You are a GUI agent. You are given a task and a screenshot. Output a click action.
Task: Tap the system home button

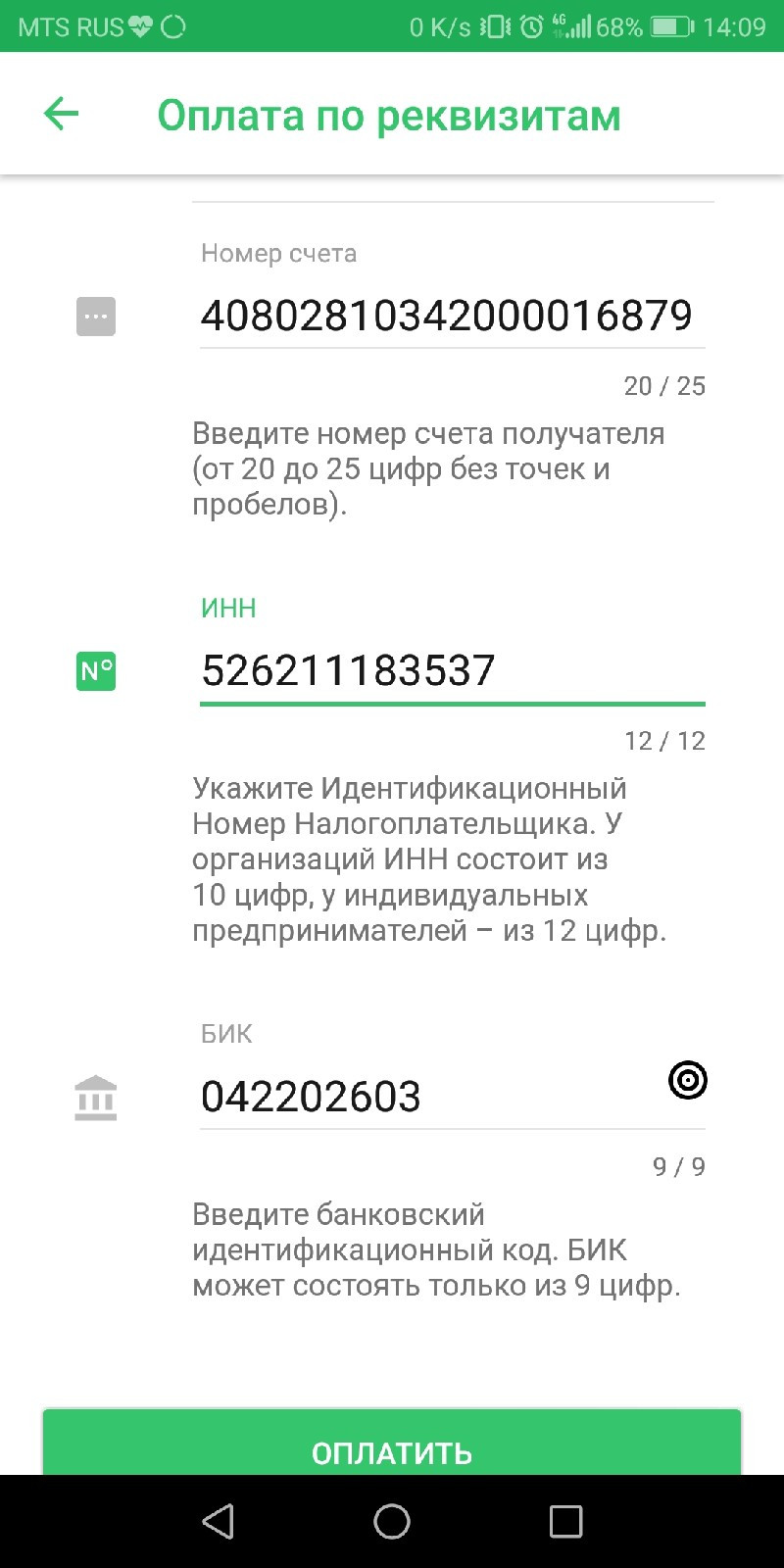pyautogui.click(x=392, y=1521)
